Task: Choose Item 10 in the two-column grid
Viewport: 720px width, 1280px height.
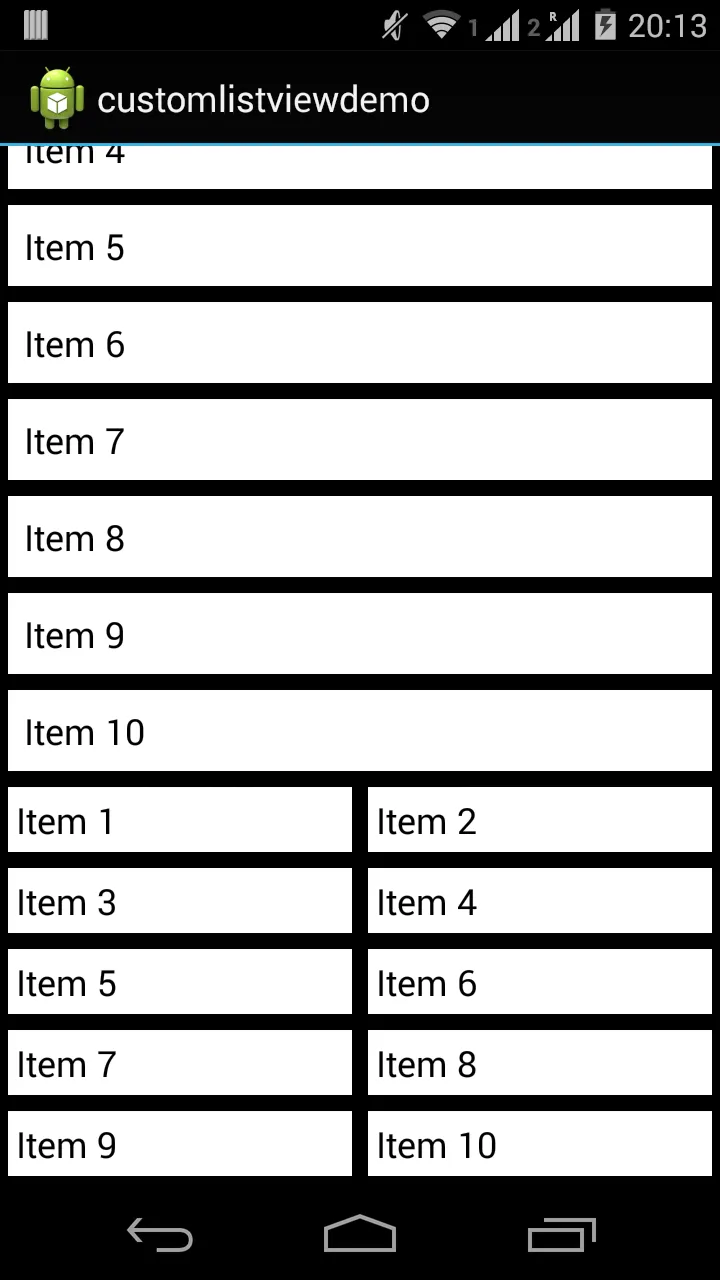Action: [540, 1144]
